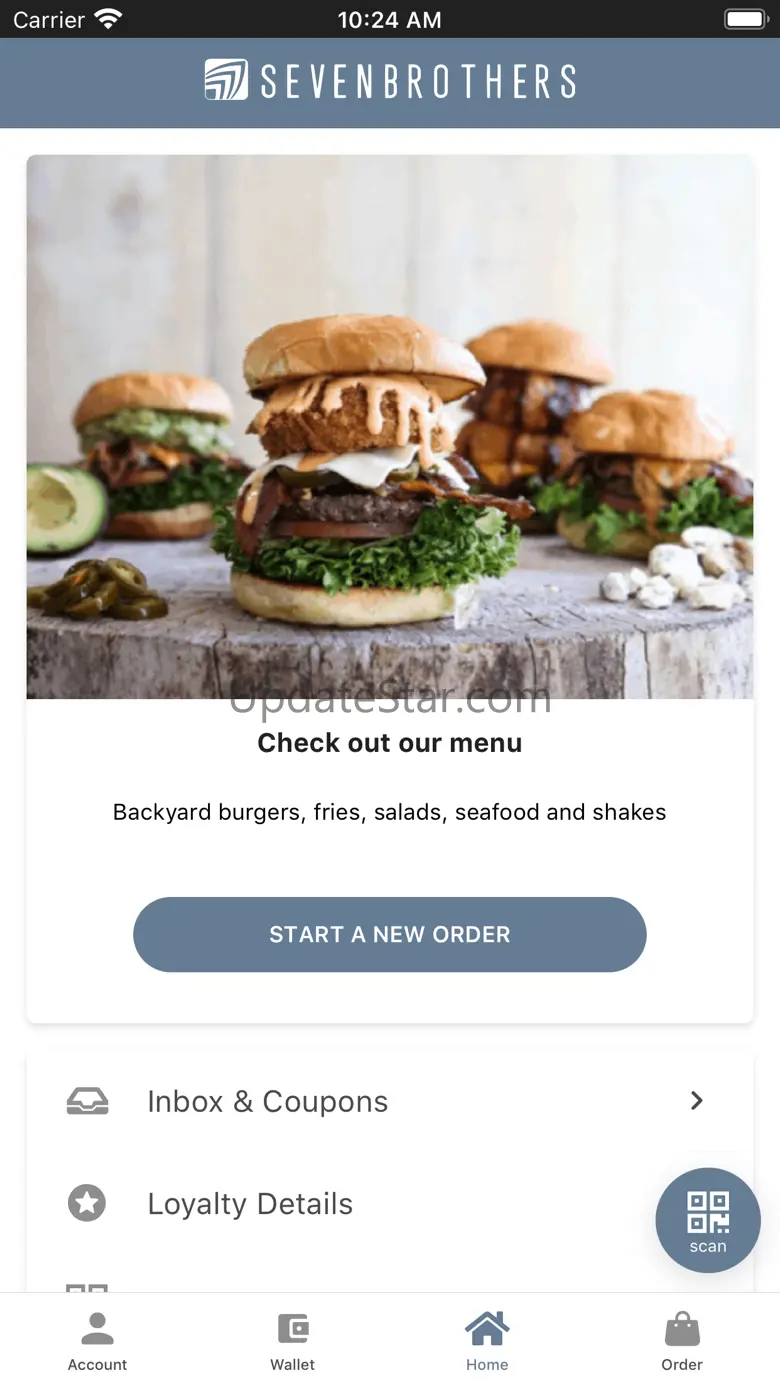Go to the Wallet tab
This screenshot has width=780, height=1387.
292,1341
